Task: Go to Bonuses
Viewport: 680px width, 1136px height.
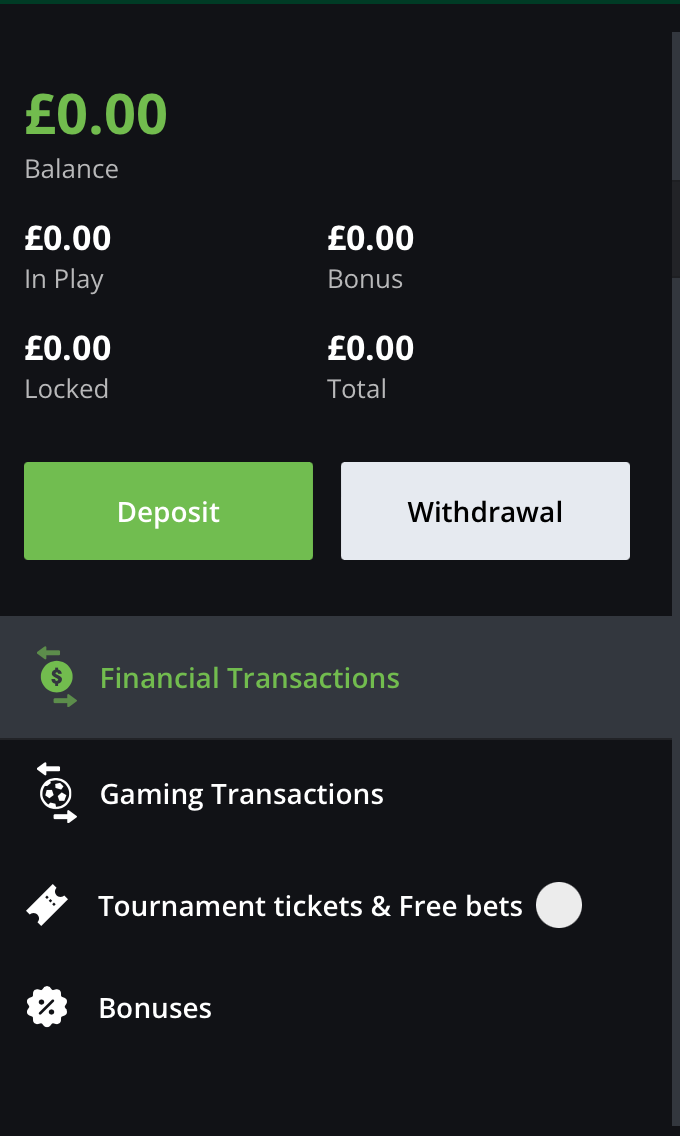Action: (x=336, y=1008)
